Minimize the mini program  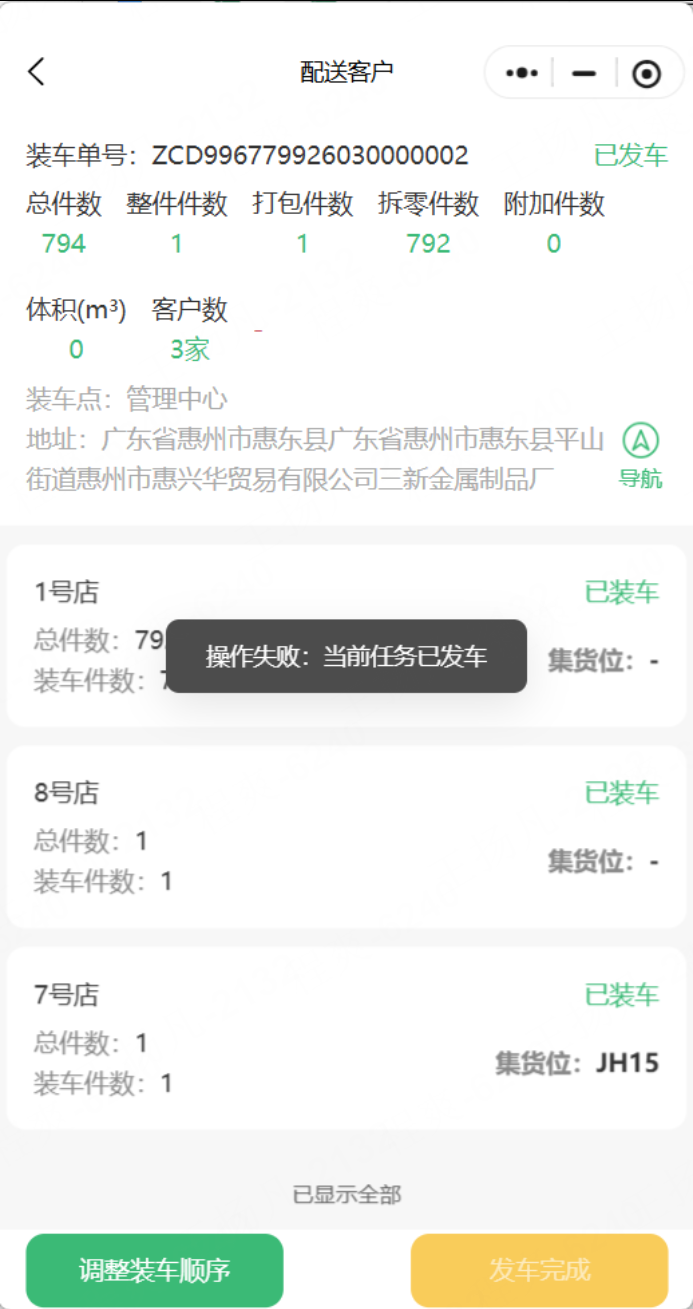(584, 73)
